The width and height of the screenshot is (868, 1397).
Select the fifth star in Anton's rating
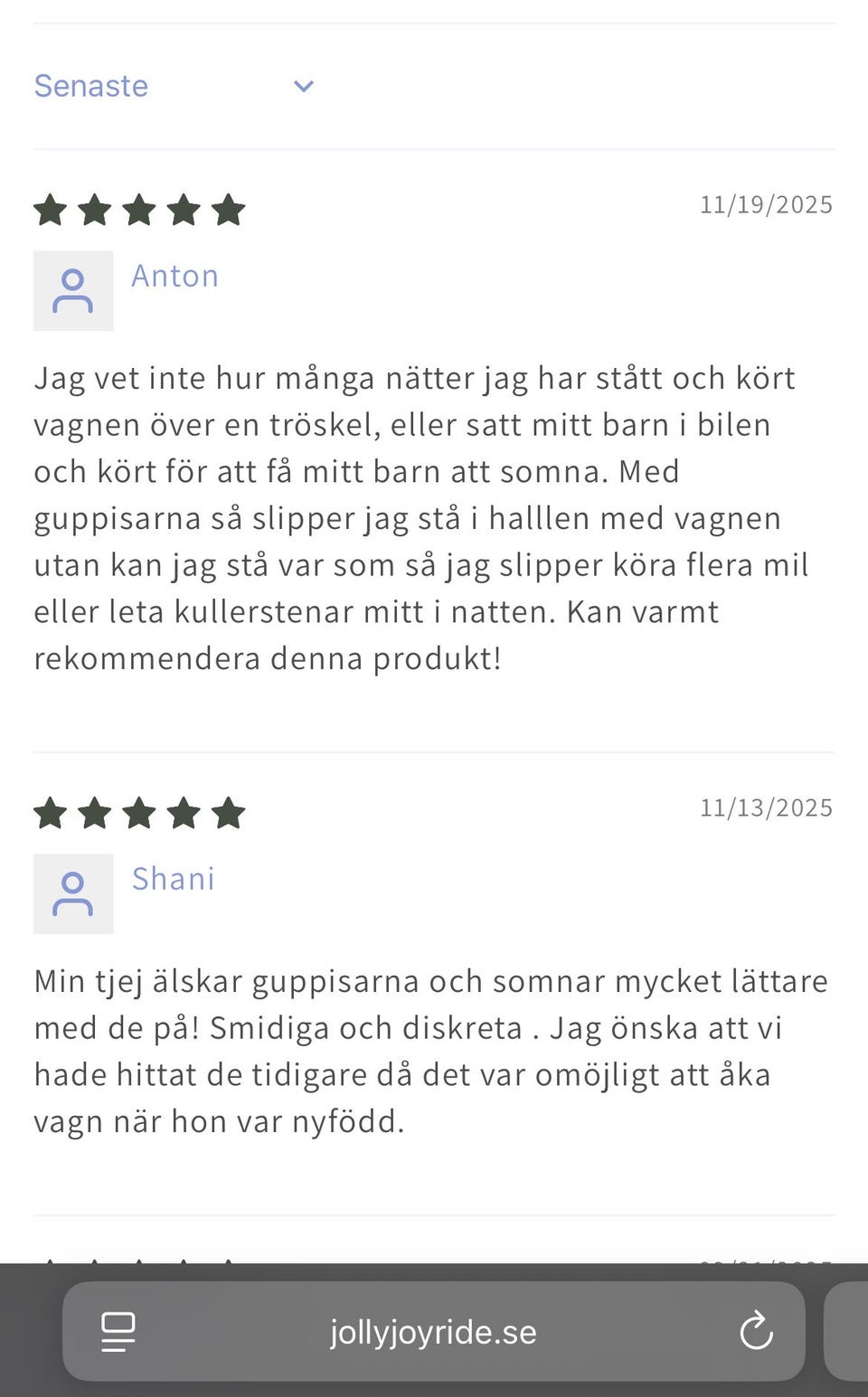tap(231, 209)
